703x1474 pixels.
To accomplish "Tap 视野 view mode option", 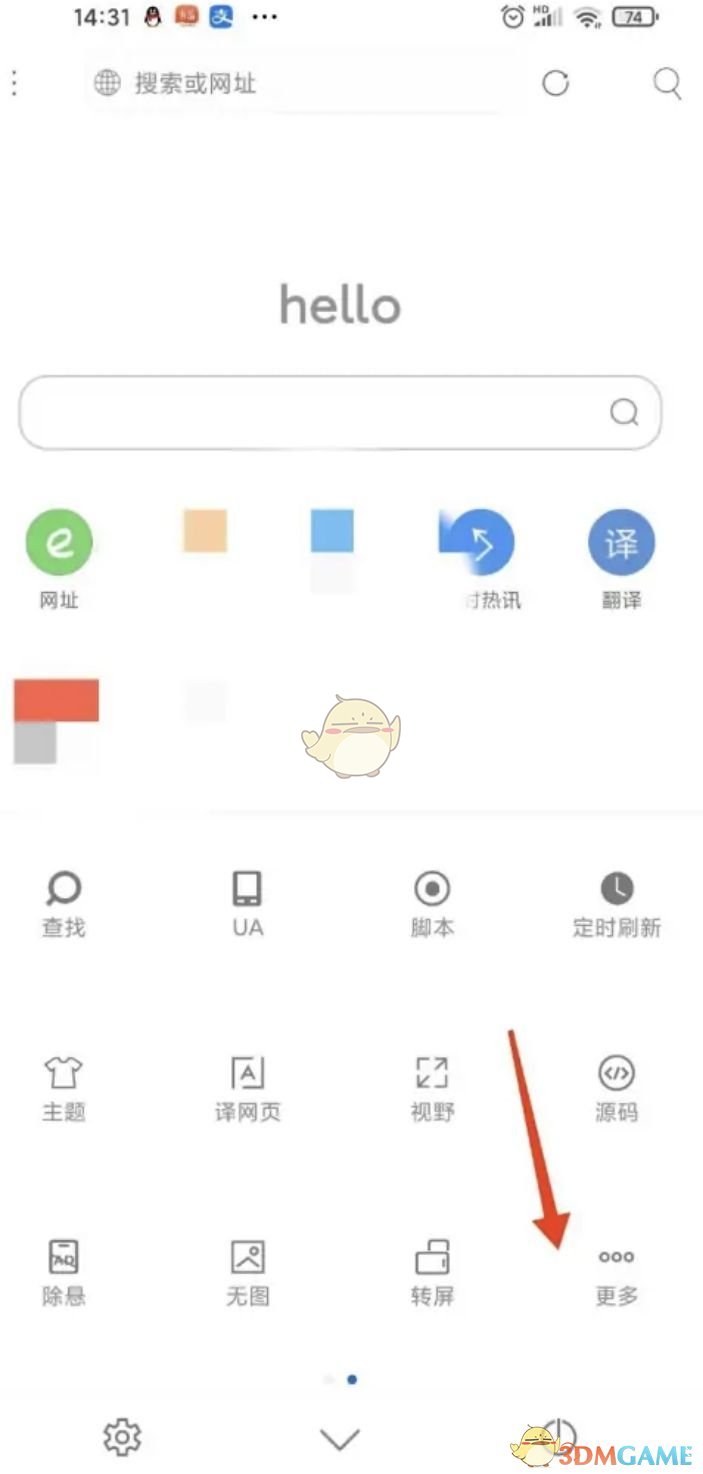I will [x=432, y=1086].
